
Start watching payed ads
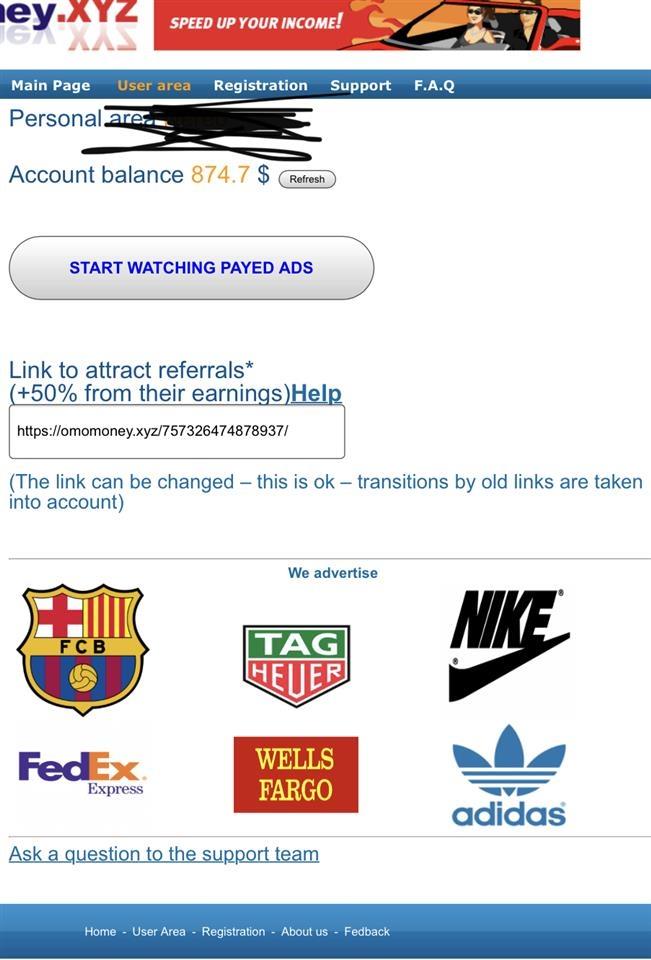point(191,268)
